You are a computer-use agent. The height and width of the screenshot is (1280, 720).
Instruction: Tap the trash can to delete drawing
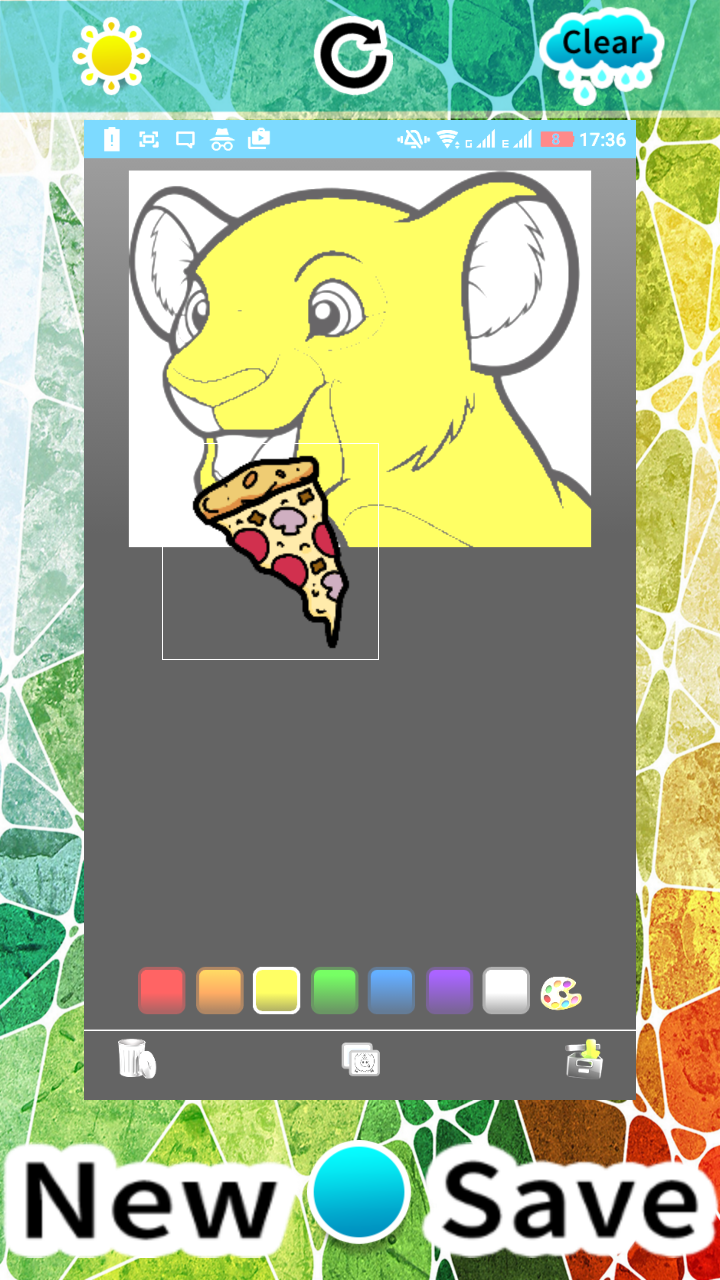(x=137, y=1060)
